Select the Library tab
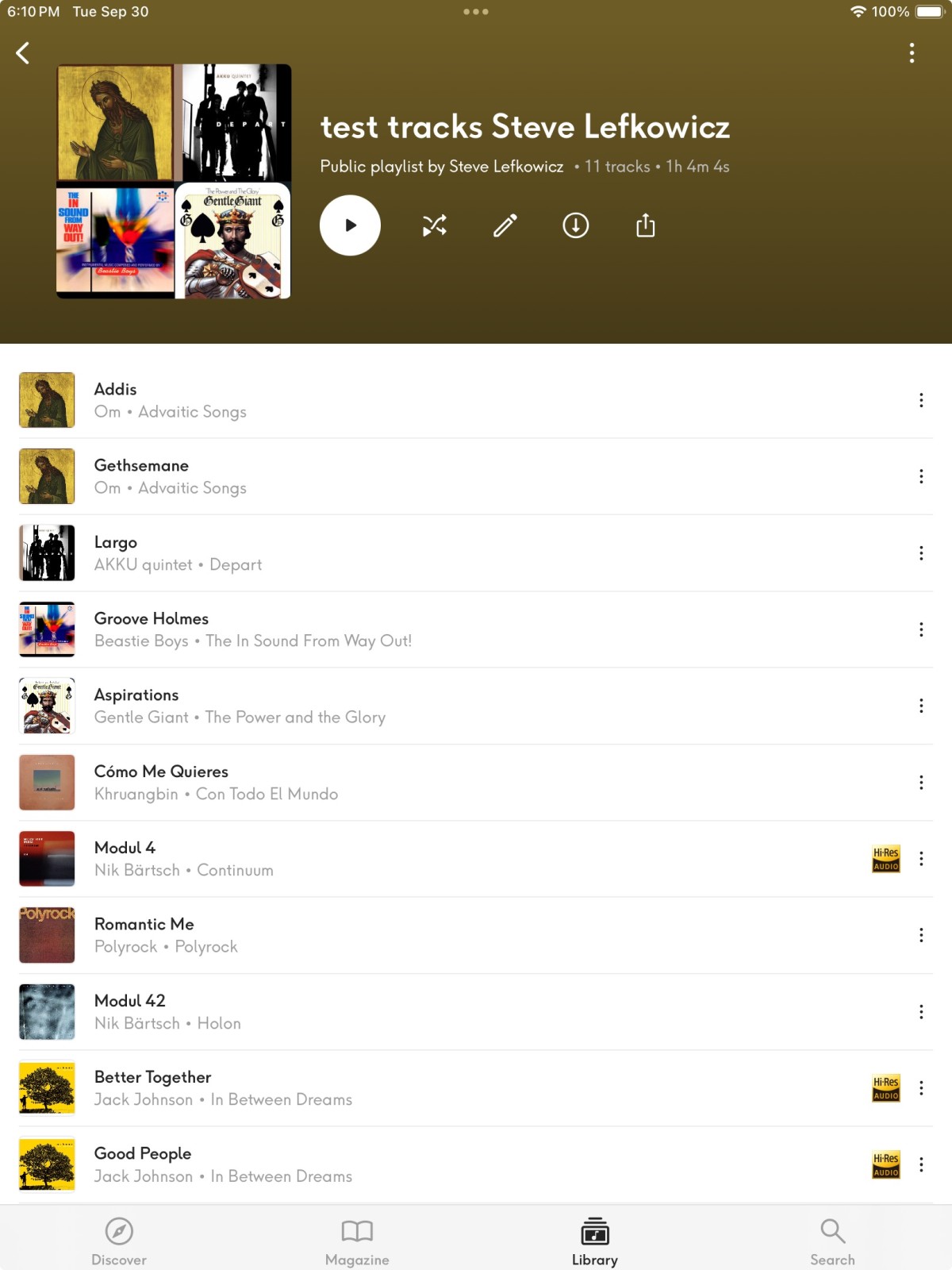Viewport: 952px width, 1270px height. 594,1241
